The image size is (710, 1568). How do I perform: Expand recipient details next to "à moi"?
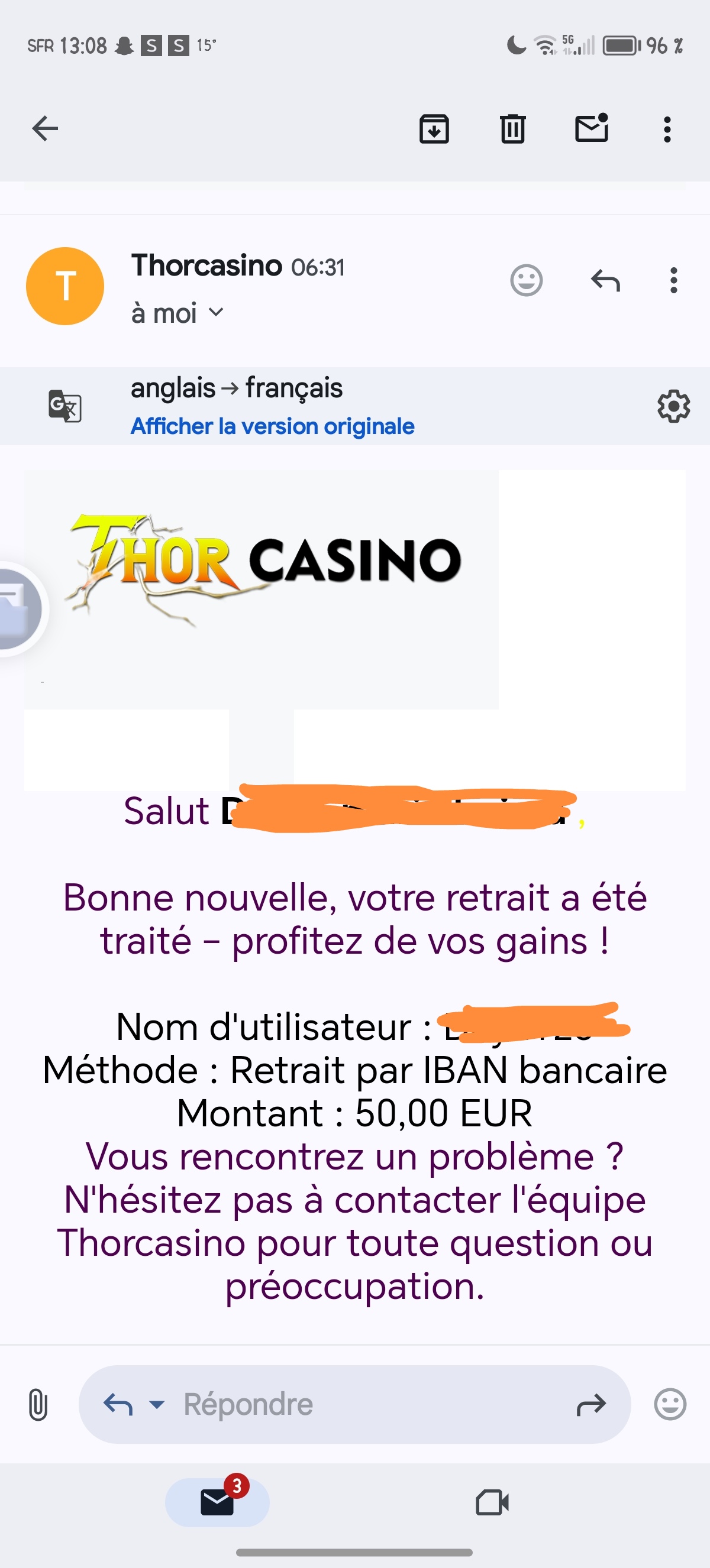[x=216, y=313]
